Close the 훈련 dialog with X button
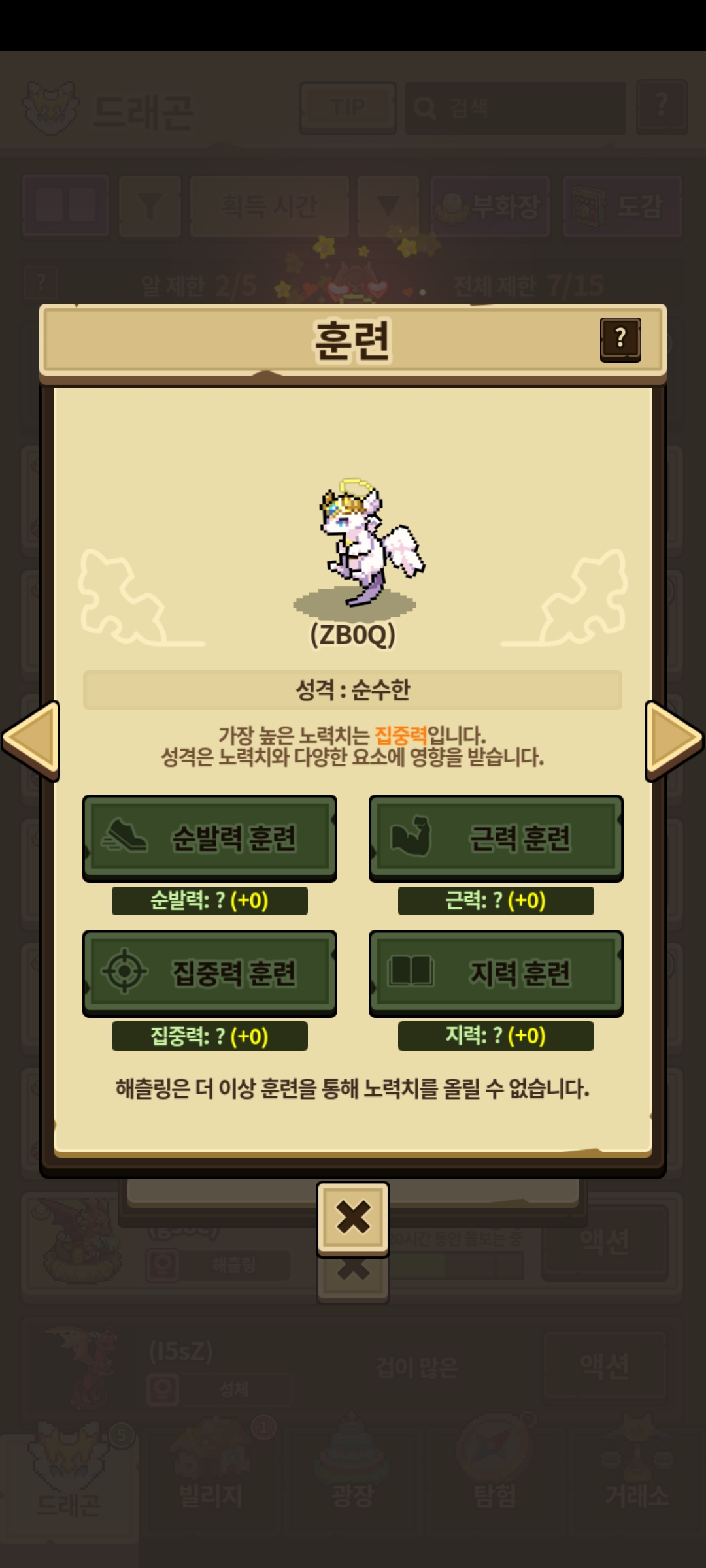Viewport: 706px width, 1568px height. (x=353, y=1218)
